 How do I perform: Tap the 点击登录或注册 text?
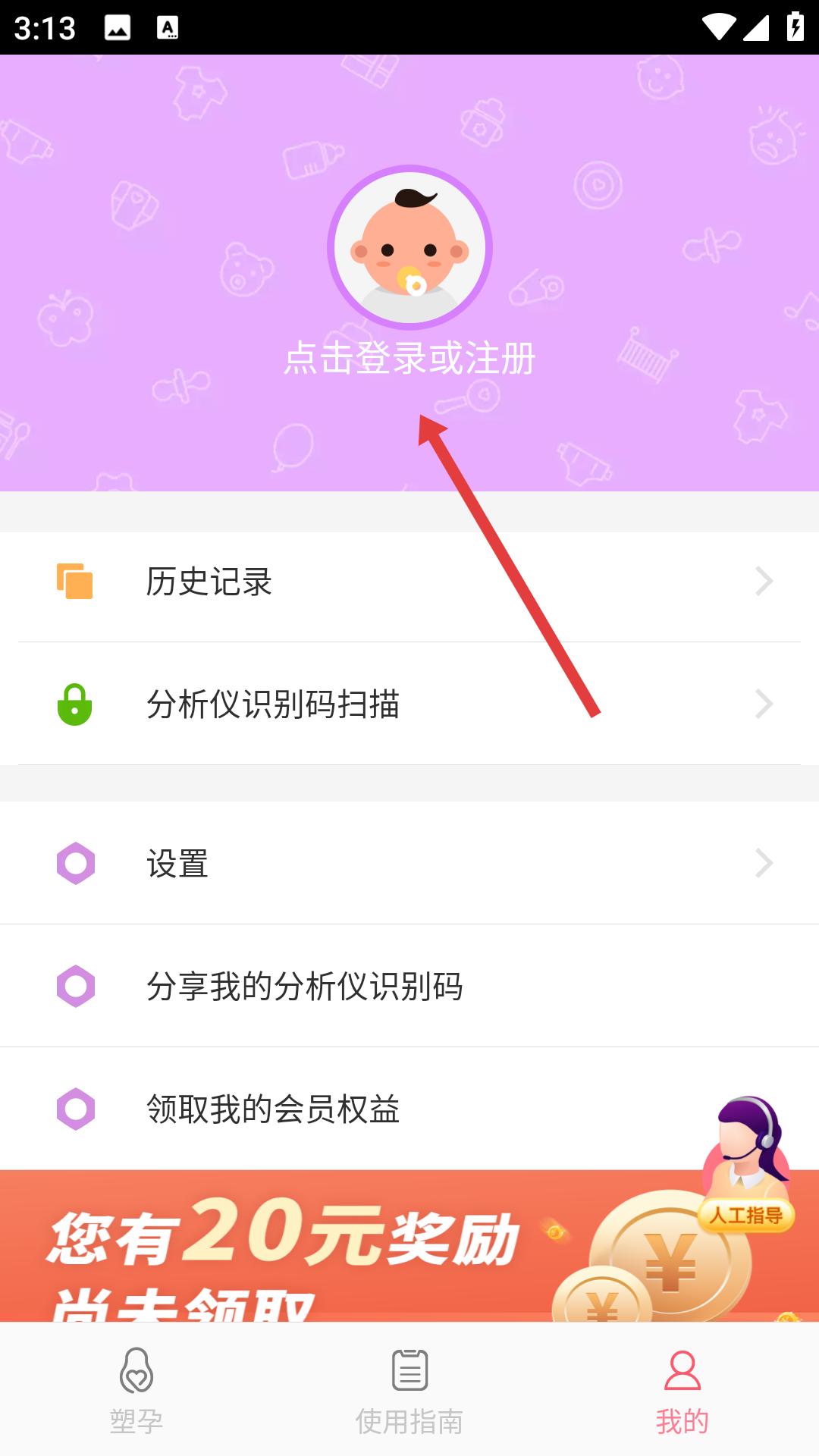click(x=409, y=359)
